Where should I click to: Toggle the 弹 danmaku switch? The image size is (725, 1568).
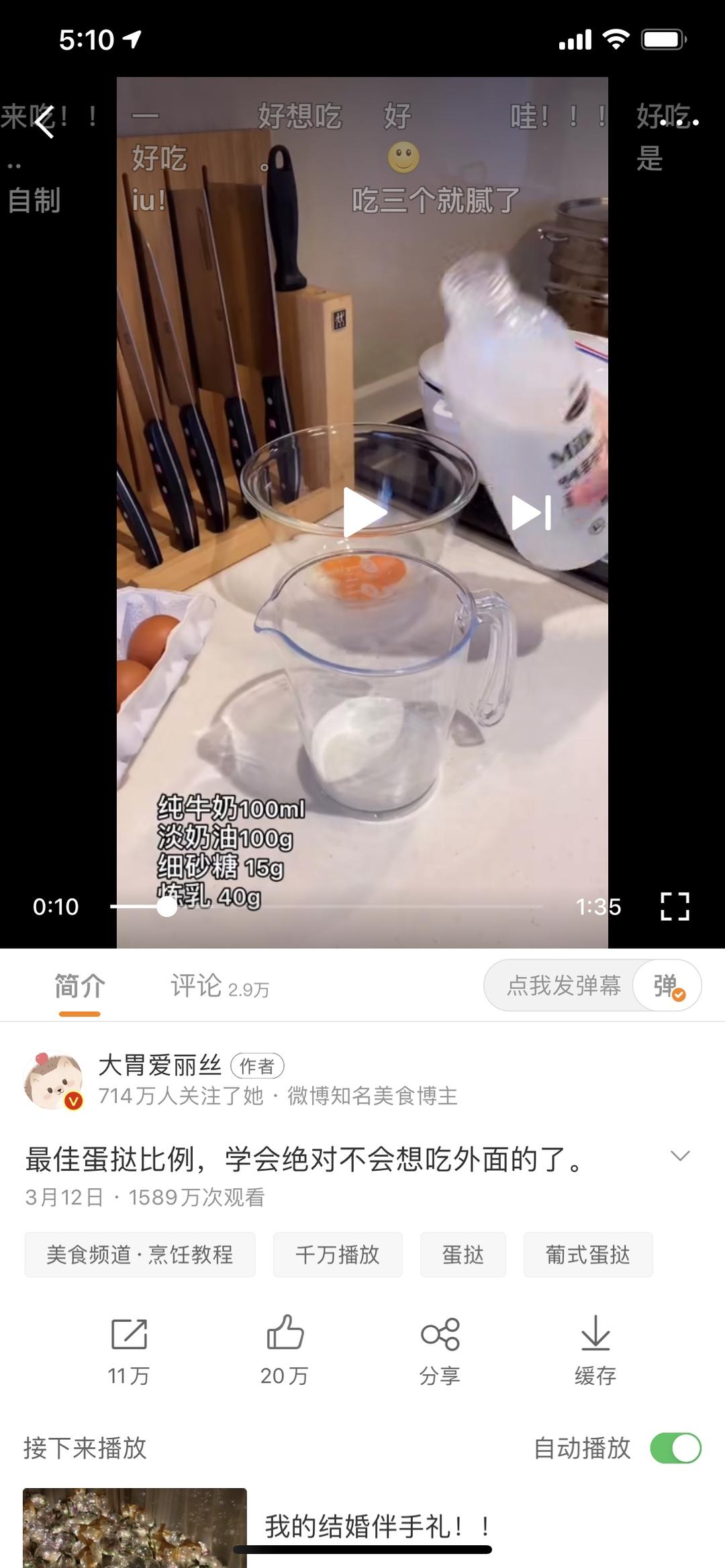[x=665, y=985]
